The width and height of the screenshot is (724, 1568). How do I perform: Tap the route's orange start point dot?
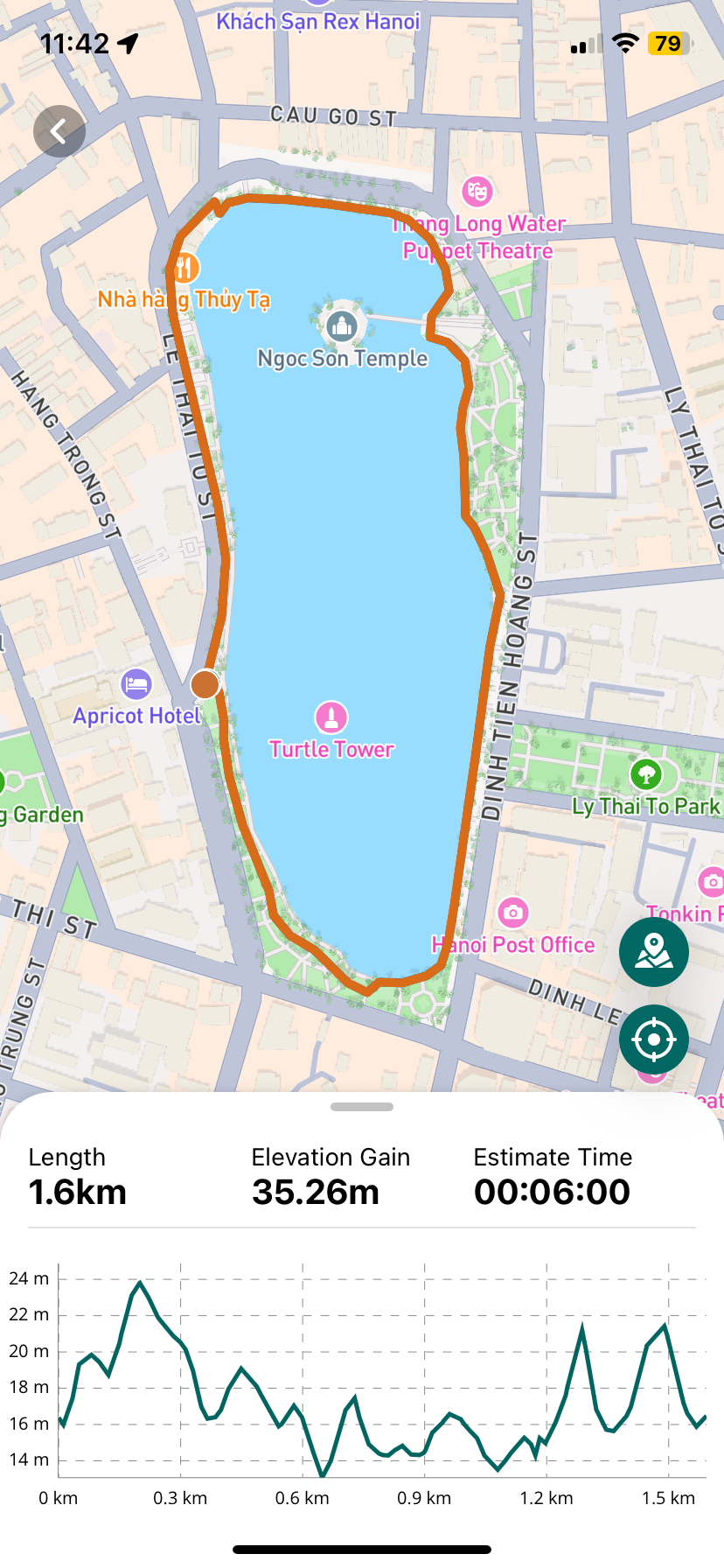[x=205, y=684]
